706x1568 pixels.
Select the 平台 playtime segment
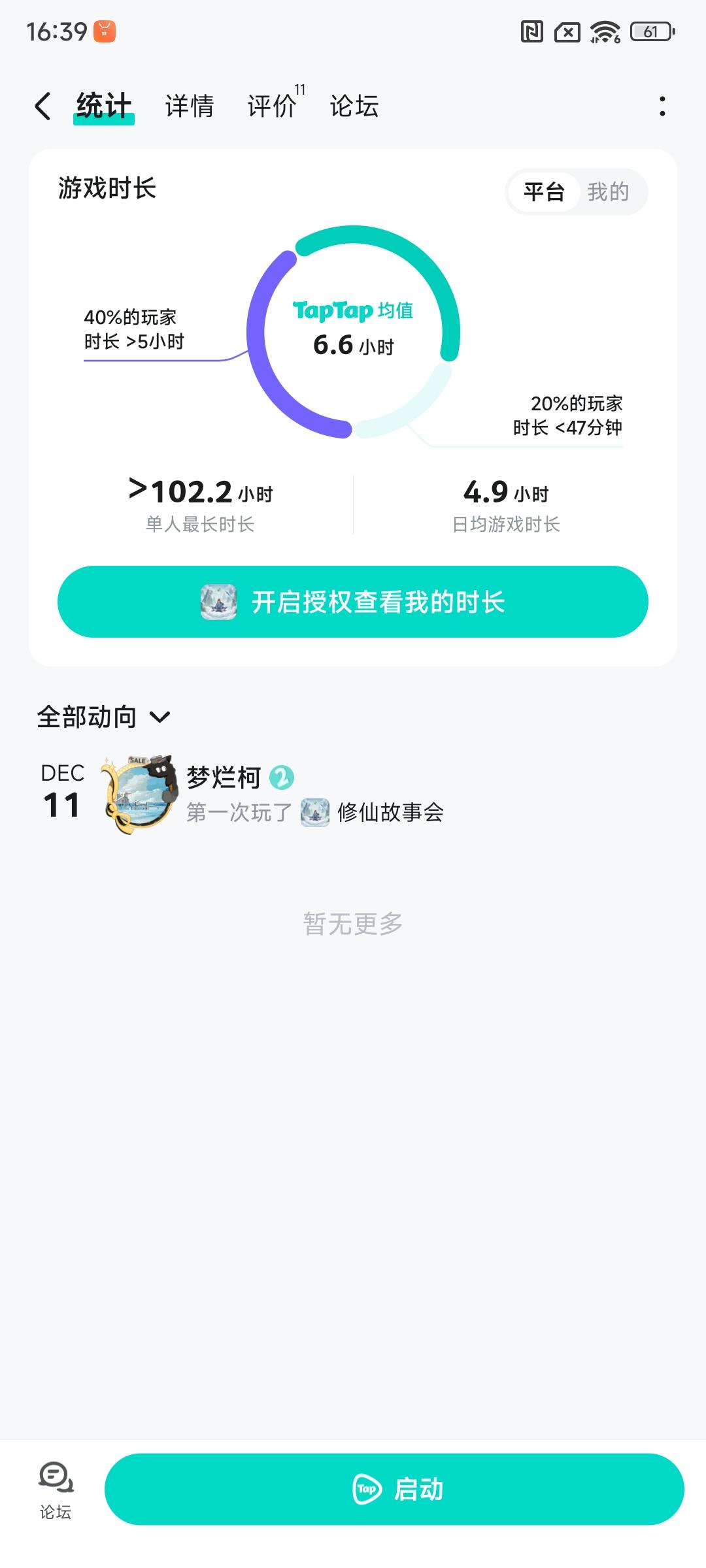coord(544,192)
